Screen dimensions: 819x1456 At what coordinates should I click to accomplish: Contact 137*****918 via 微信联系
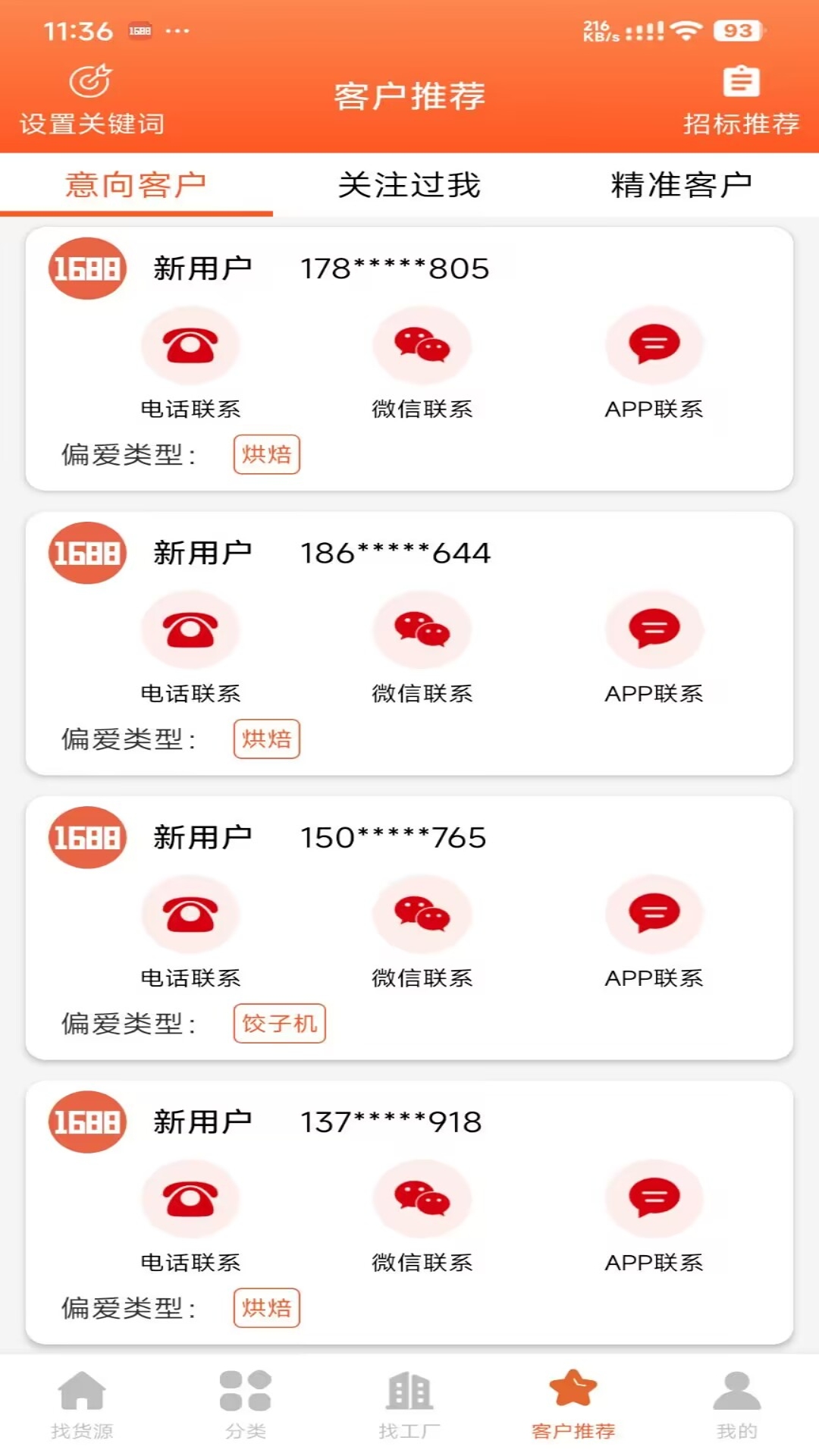pyautogui.click(x=422, y=1216)
